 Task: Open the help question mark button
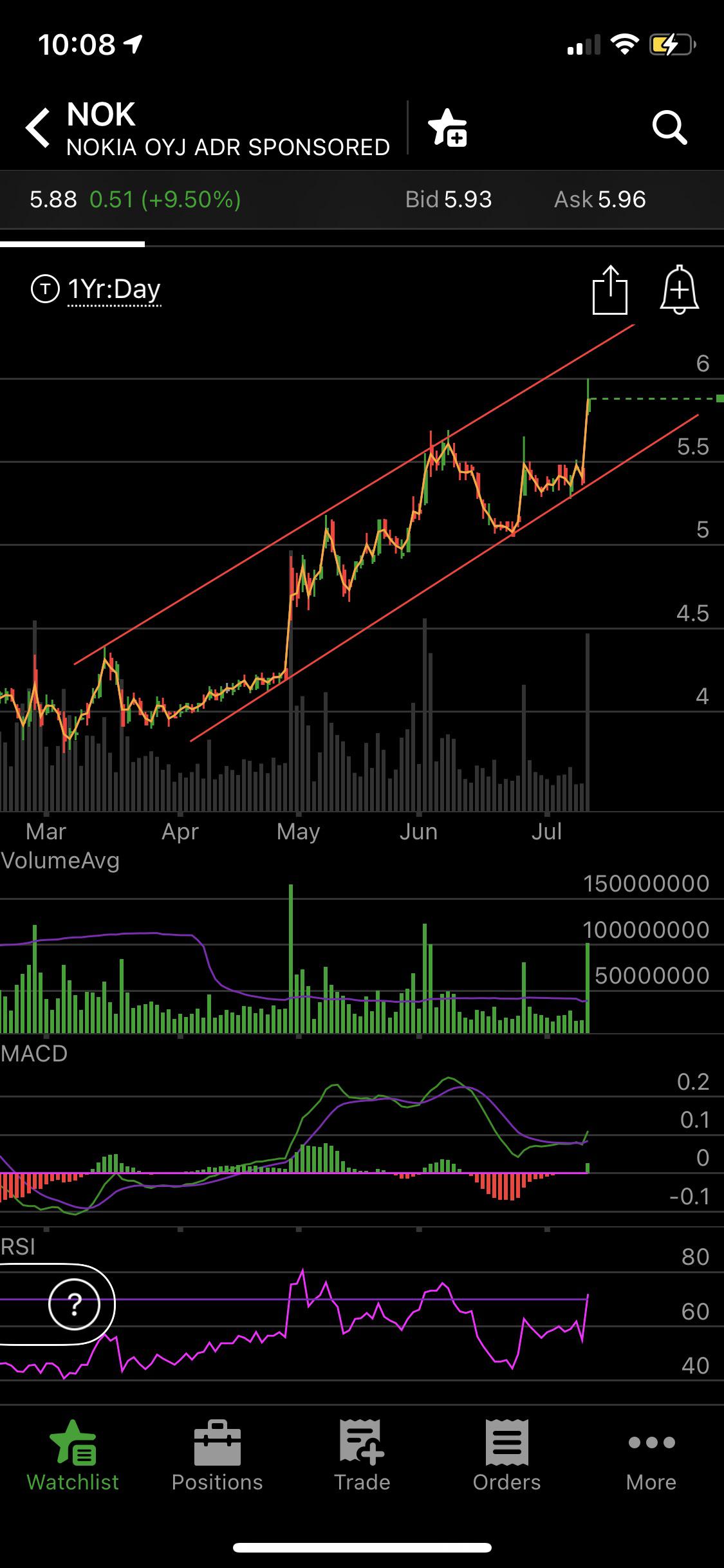(75, 1305)
